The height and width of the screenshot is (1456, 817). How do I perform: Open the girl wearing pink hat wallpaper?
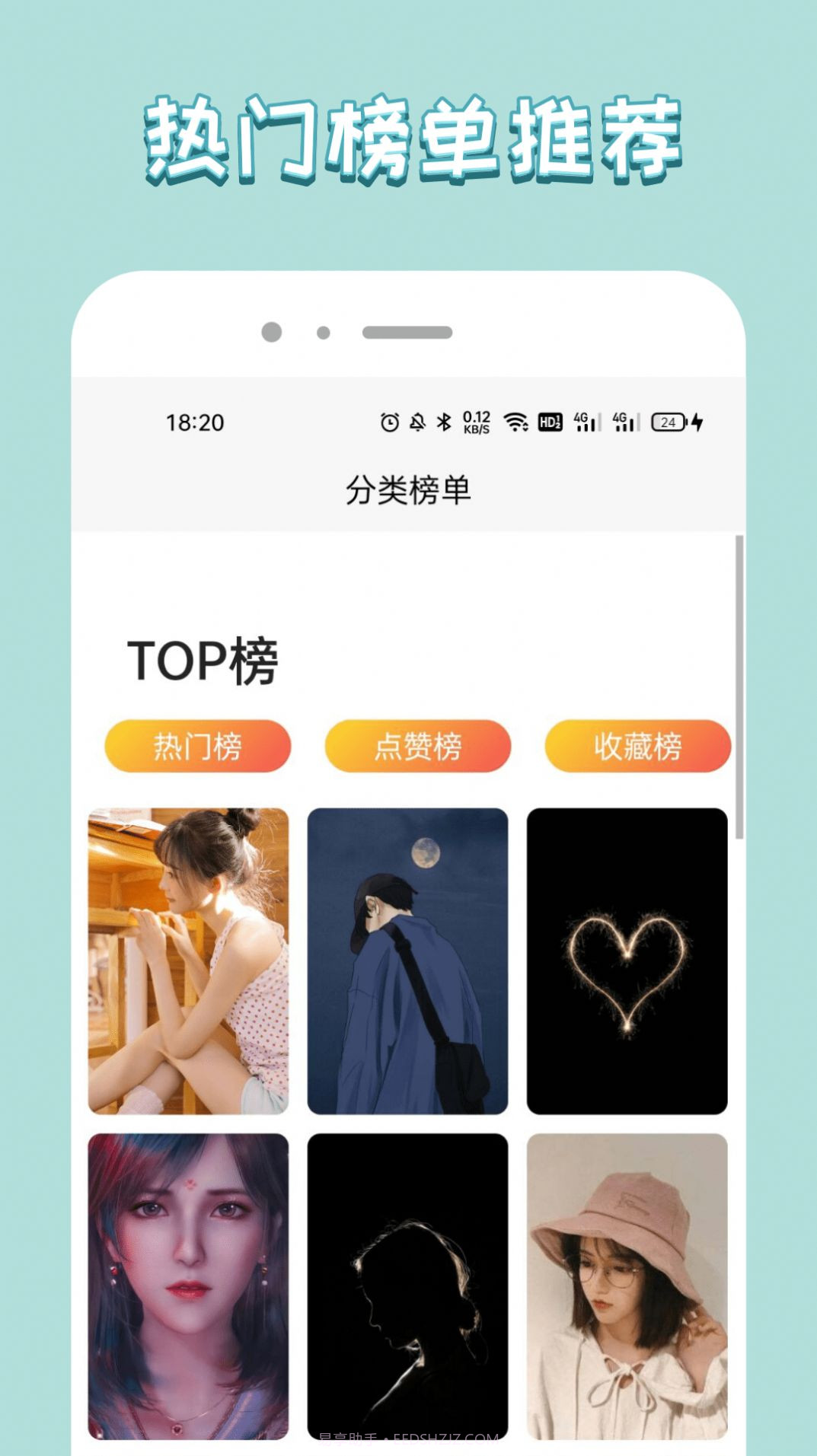629,1286
